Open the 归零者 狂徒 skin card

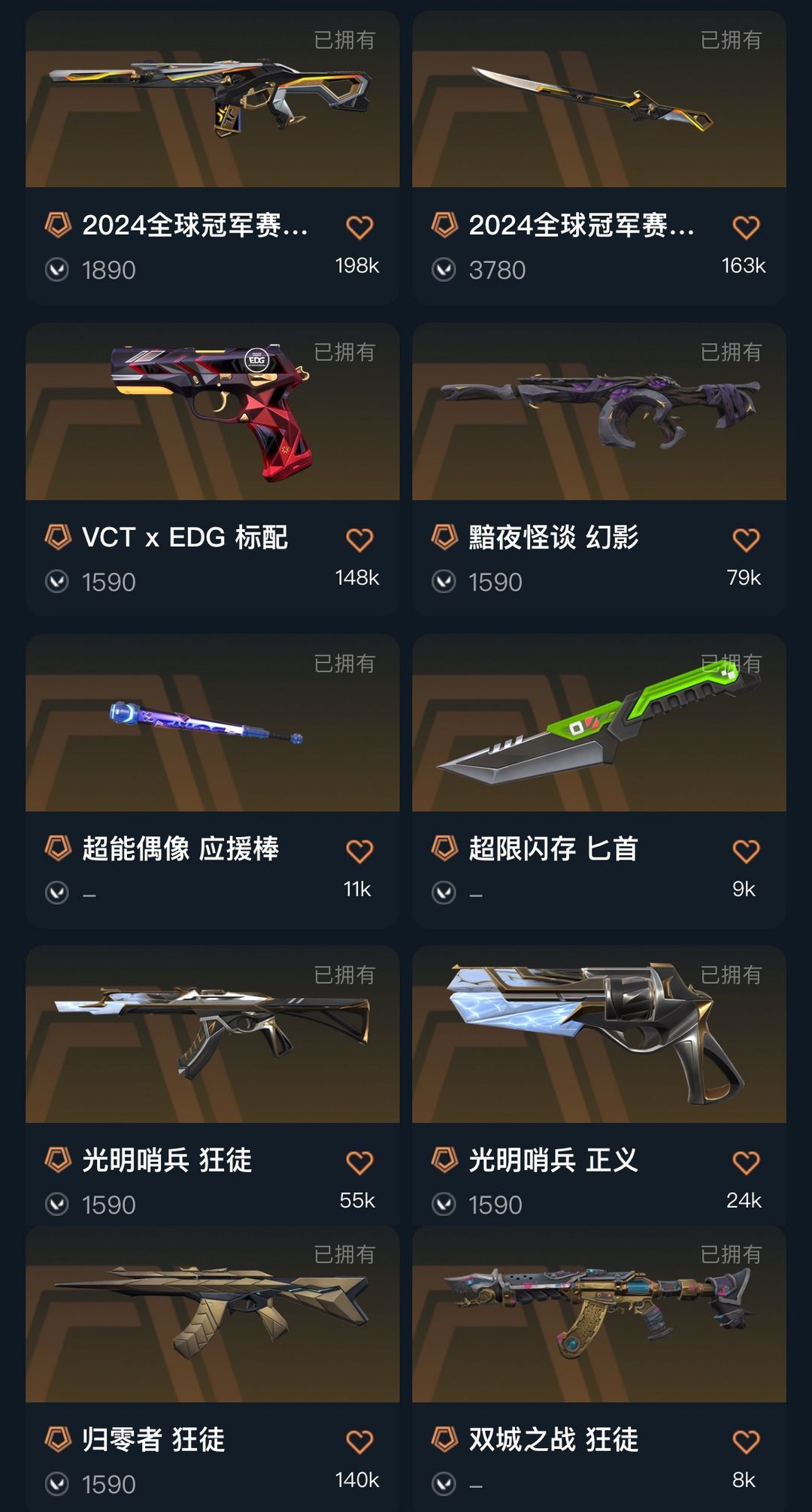(213, 1368)
